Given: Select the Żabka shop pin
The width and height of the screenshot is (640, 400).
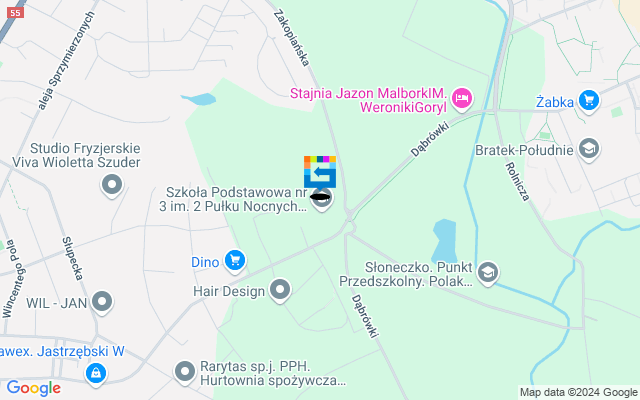Looking at the screenshot, I should (x=588, y=100).
